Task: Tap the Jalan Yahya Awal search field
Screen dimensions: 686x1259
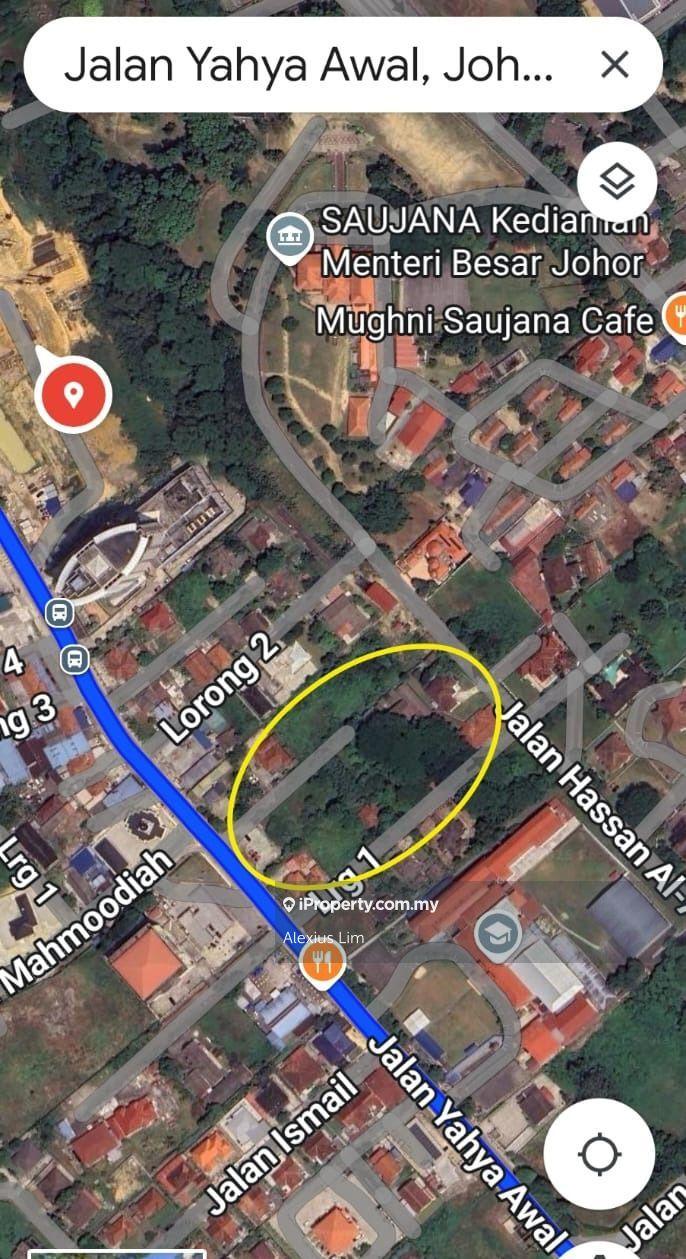Action: point(310,65)
